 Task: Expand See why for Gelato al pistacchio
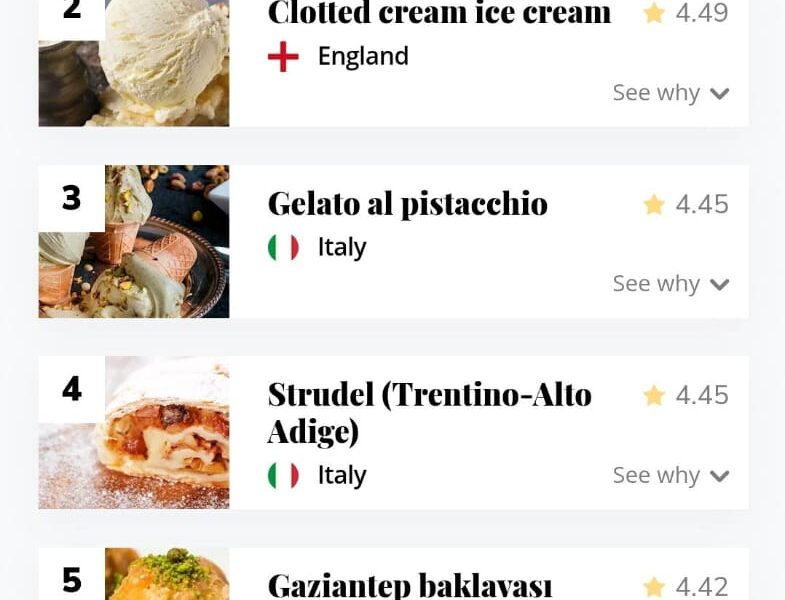670,284
